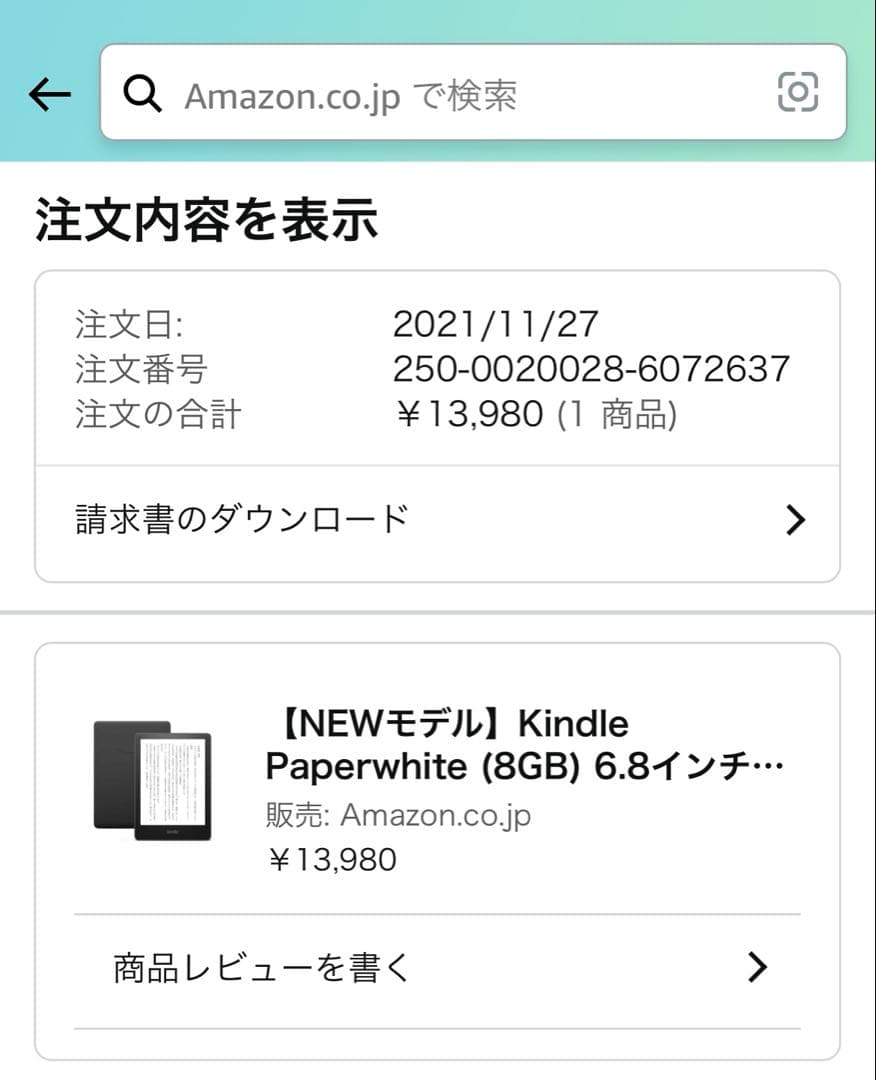Open the camera visual search scanner icon

point(797,94)
